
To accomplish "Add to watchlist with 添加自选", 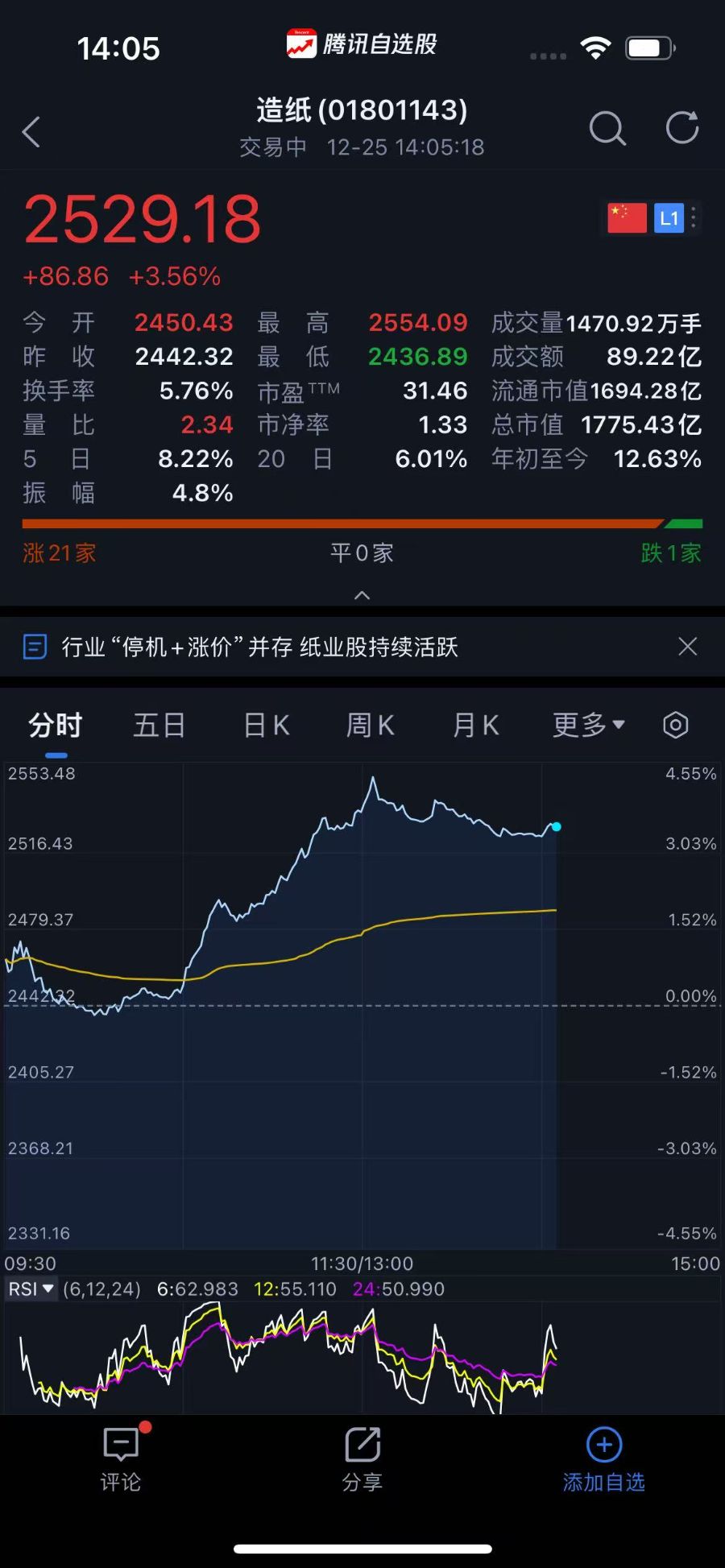I will pos(604,1459).
